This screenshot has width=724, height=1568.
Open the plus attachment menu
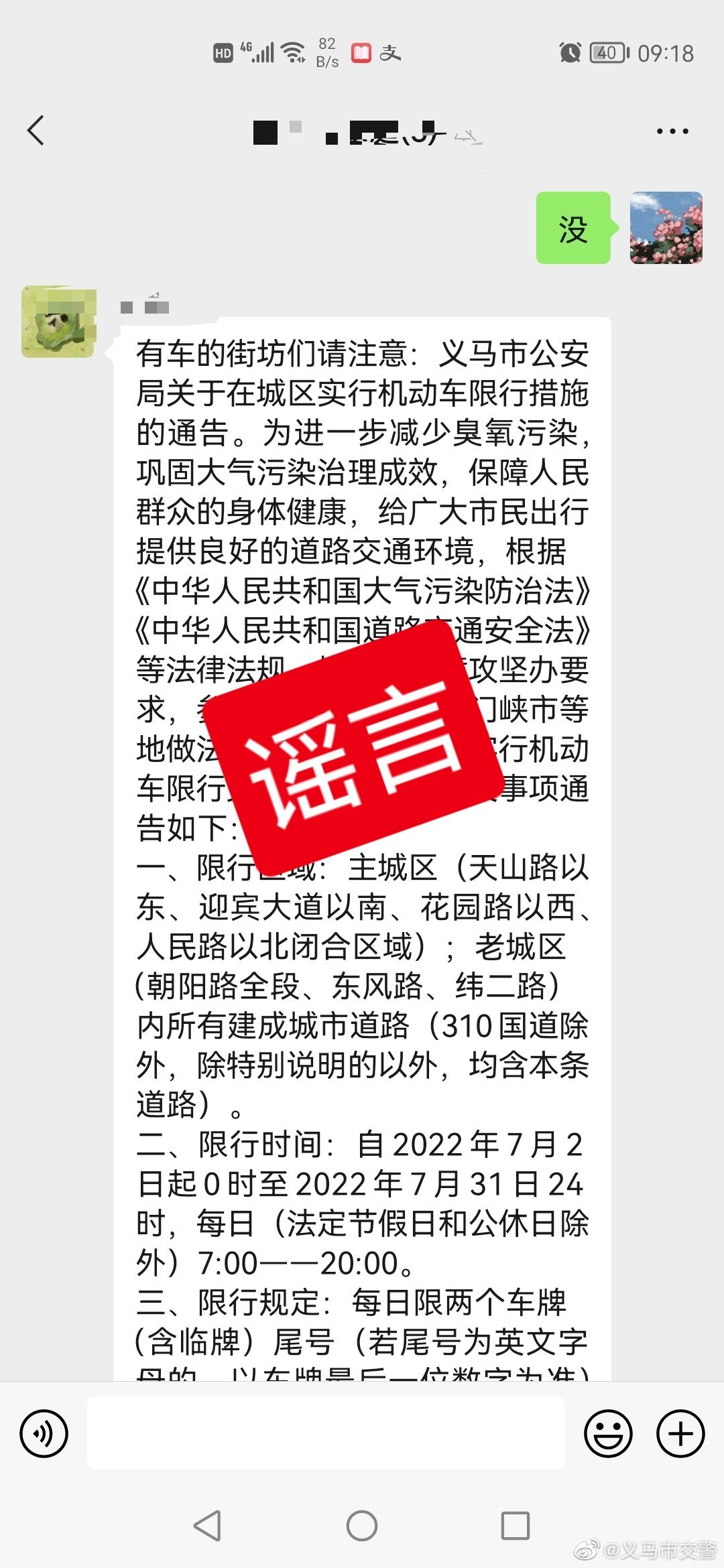[680, 1434]
